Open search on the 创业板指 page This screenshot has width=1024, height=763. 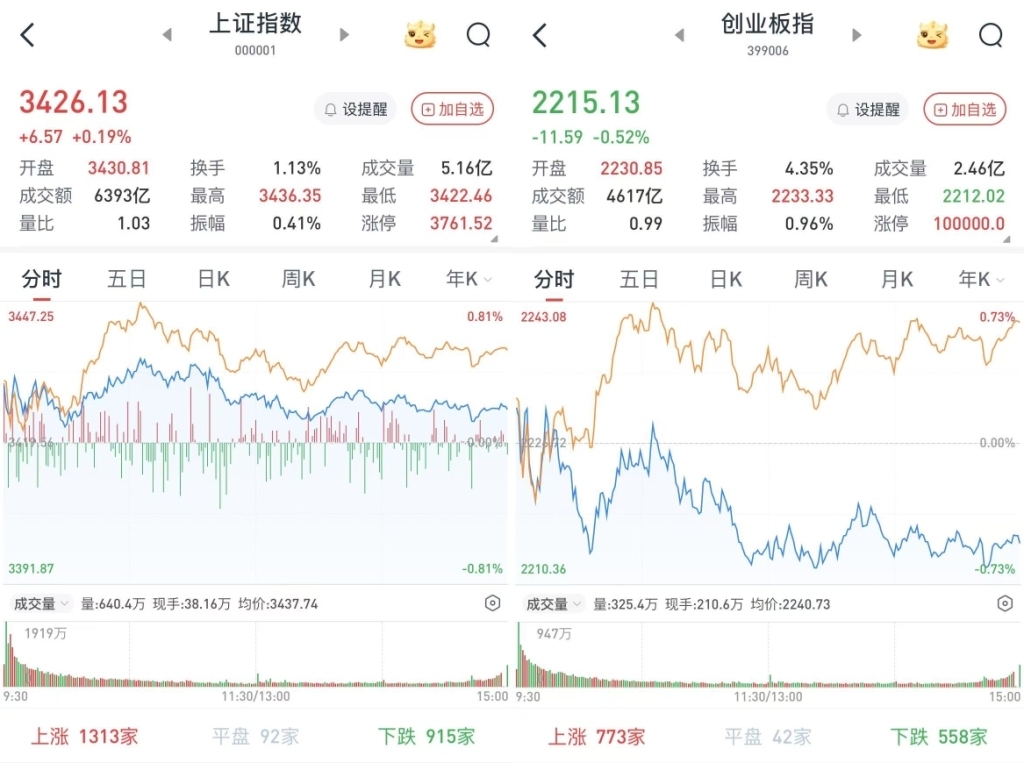[990, 36]
